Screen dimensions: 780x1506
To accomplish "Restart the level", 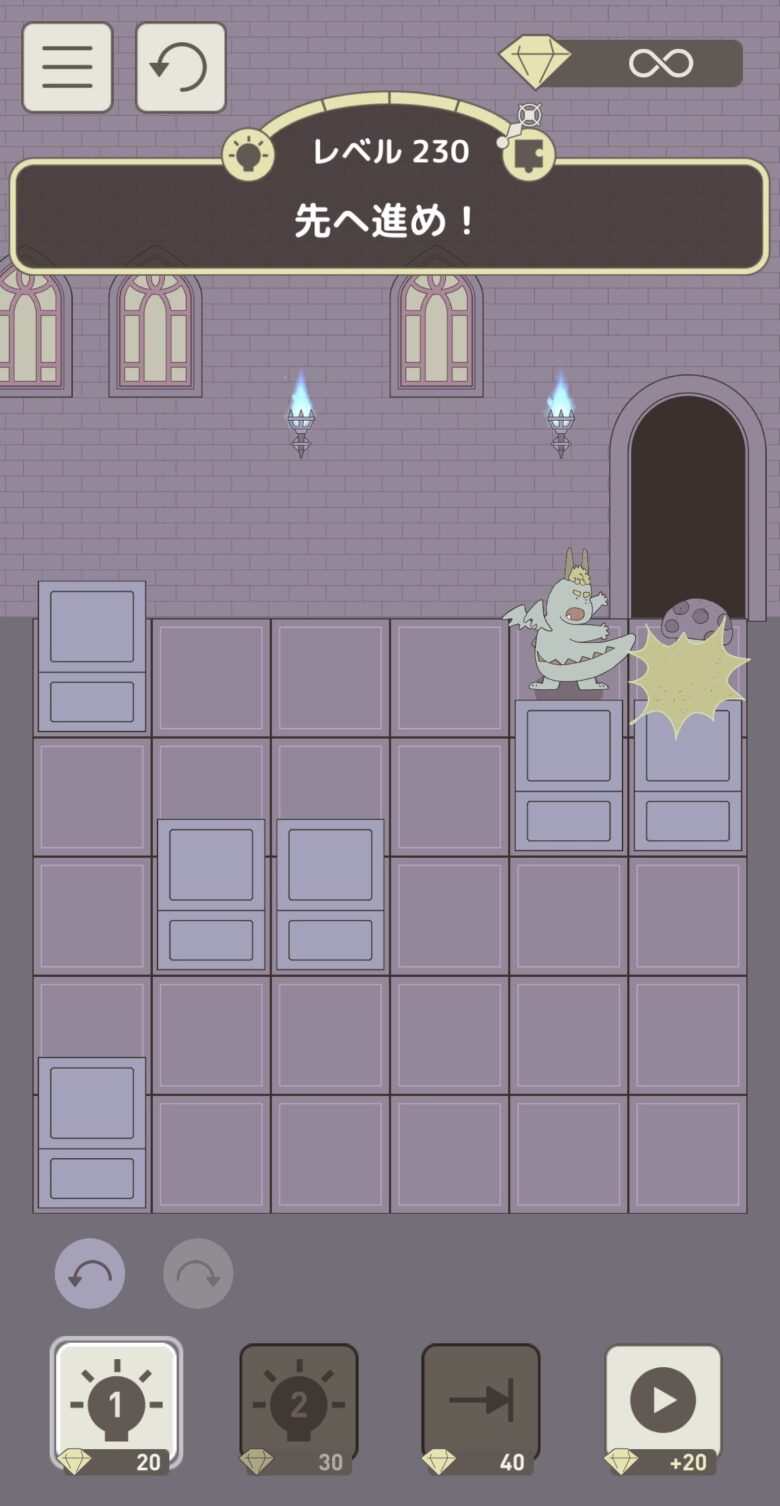I will pyautogui.click(x=180, y=67).
